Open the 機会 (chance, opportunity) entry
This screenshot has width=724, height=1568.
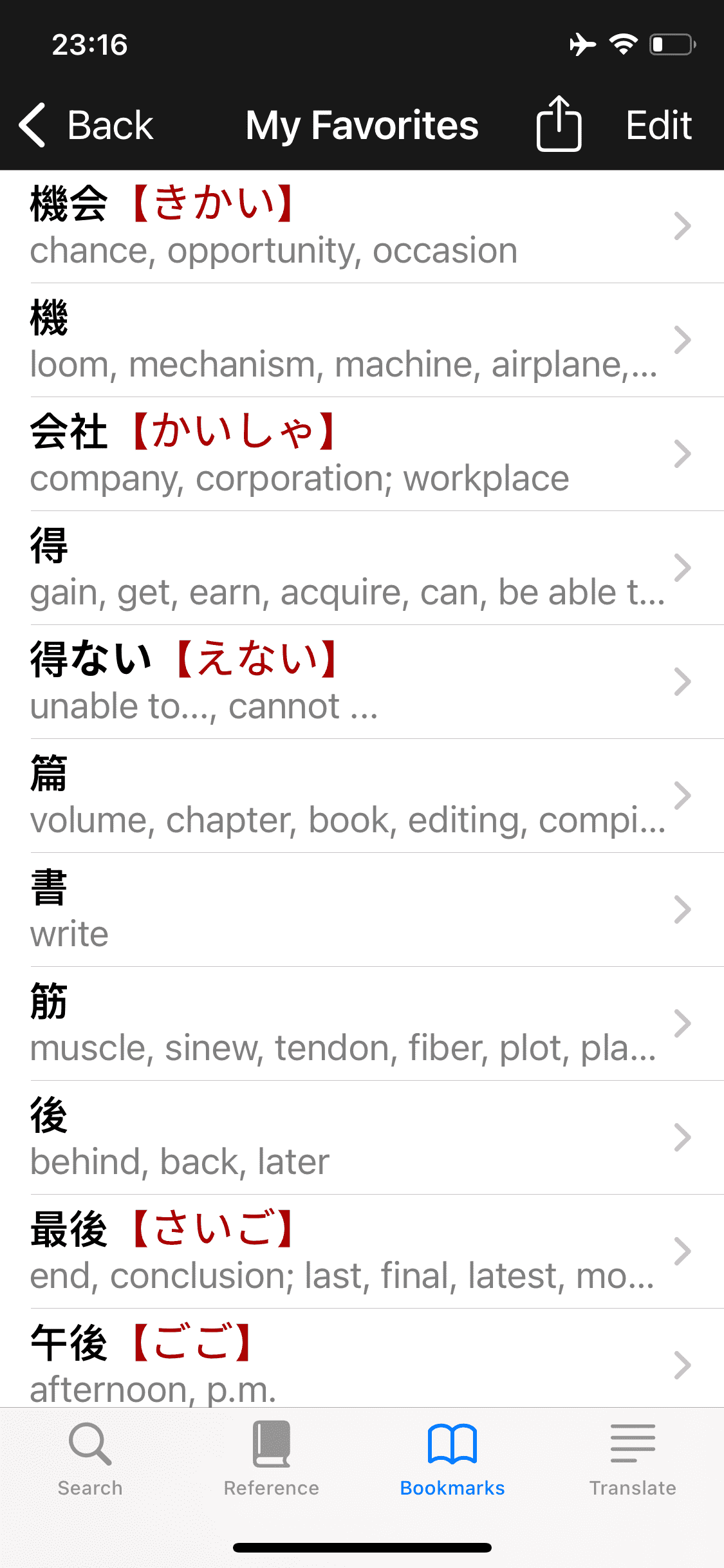point(362,227)
